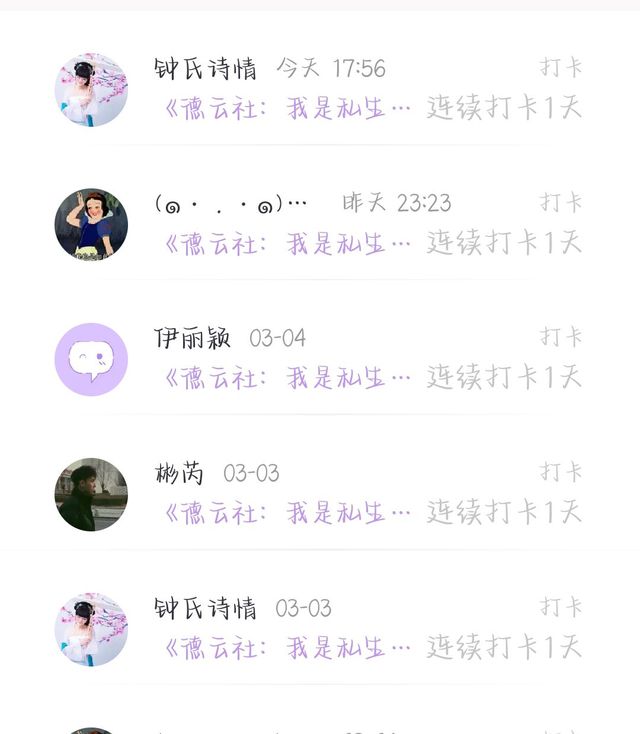Open the book title in 彬芮's 03-03 check-in
This screenshot has height=734, width=640.
(x=287, y=513)
